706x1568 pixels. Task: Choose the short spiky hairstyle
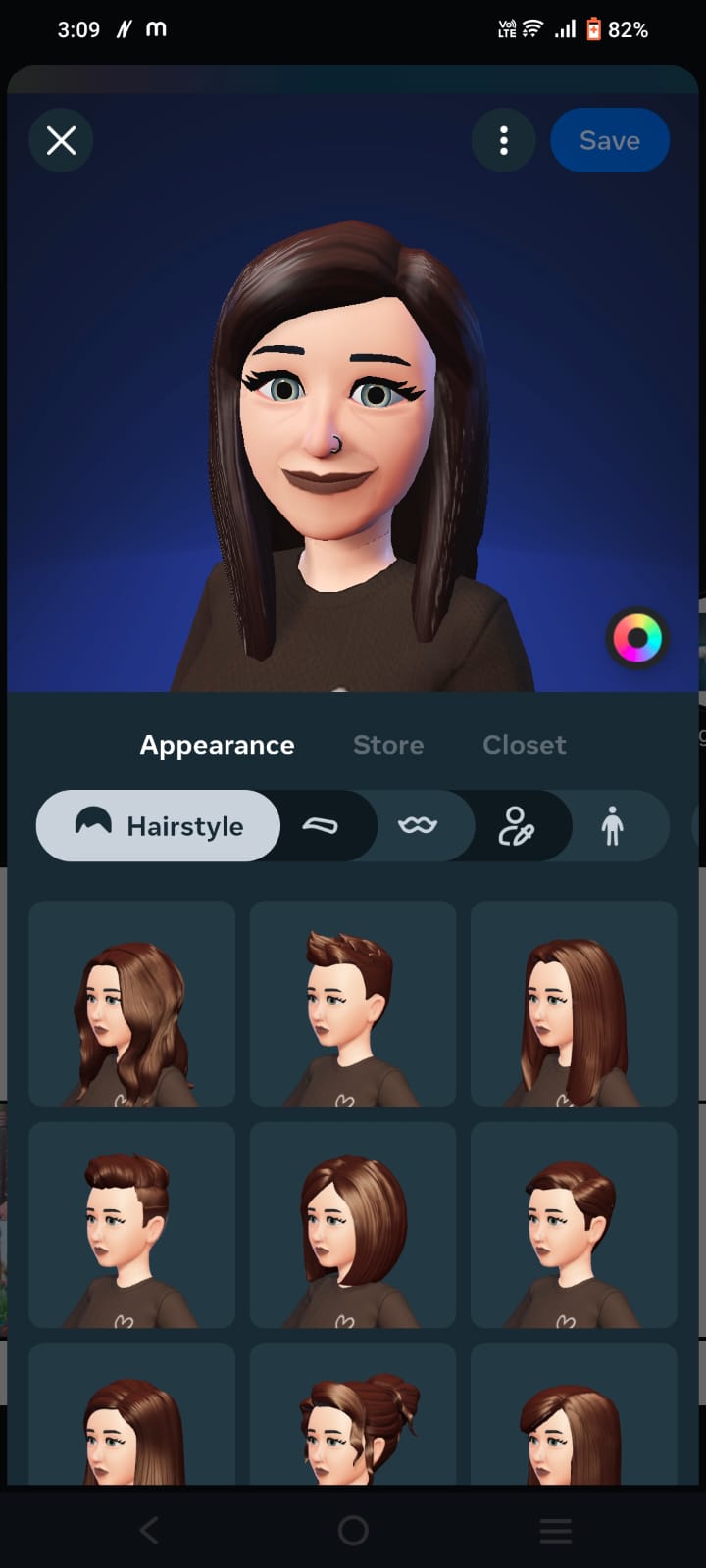pos(352,1004)
